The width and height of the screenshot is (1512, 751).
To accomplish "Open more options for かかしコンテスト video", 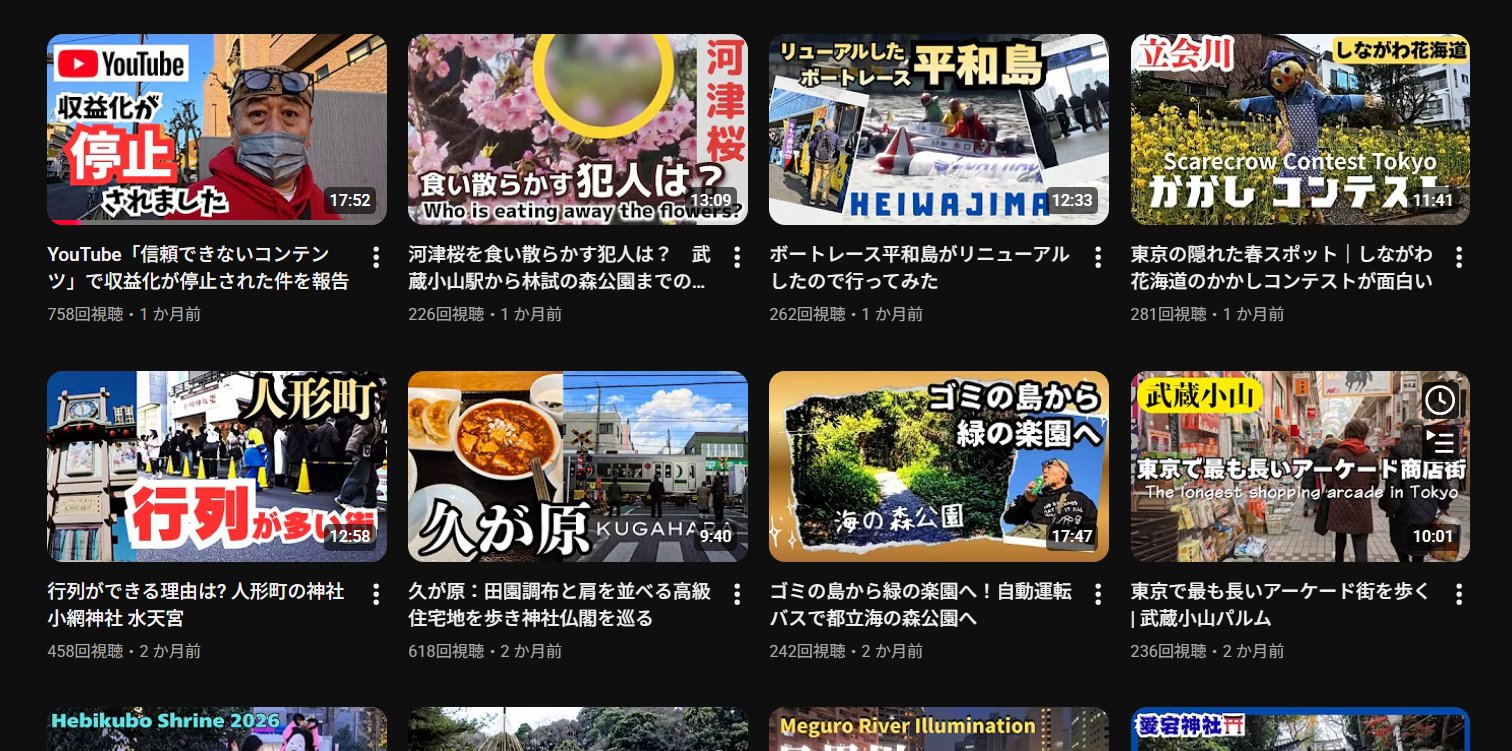I will click(1459, 257).
